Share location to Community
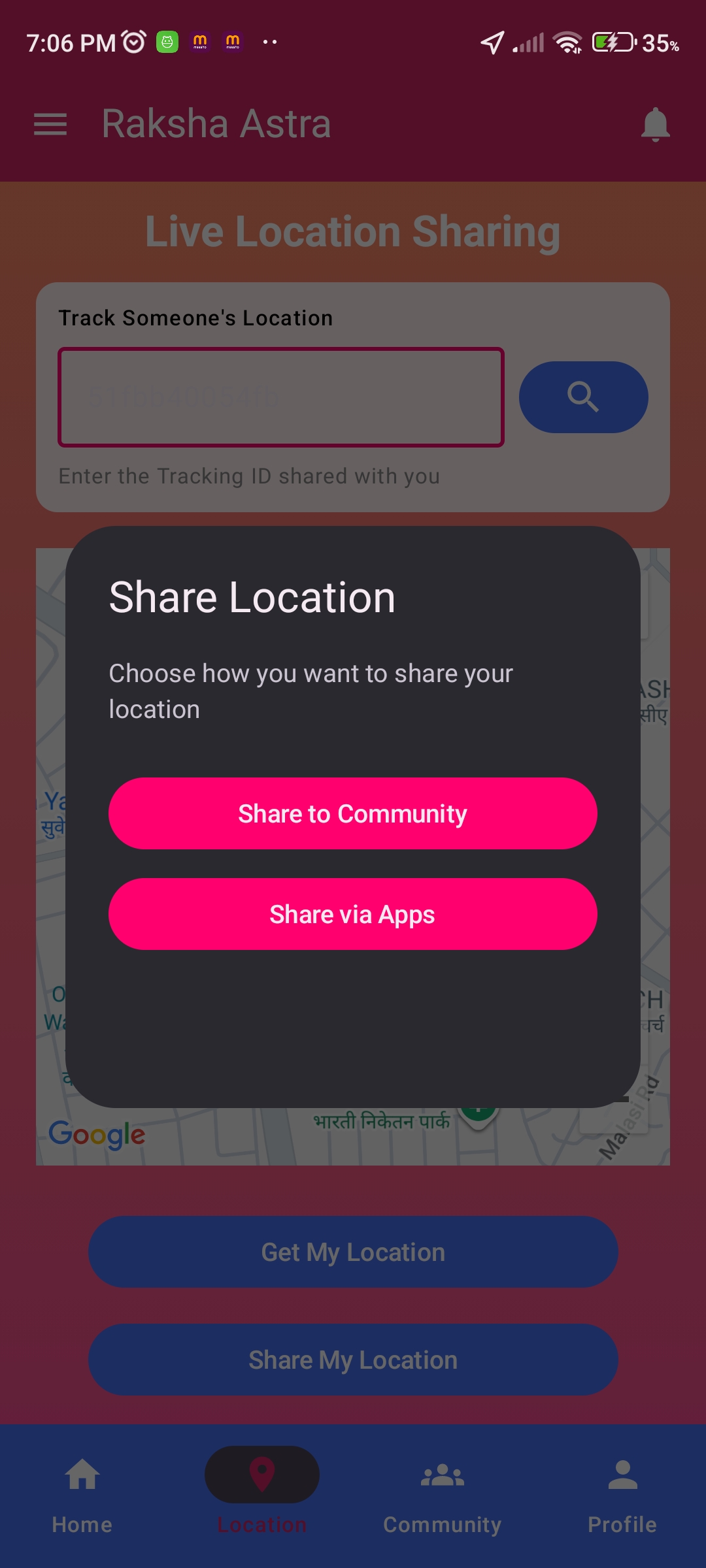The width and height of the screenshot is (706, 1568). [352, 813]
